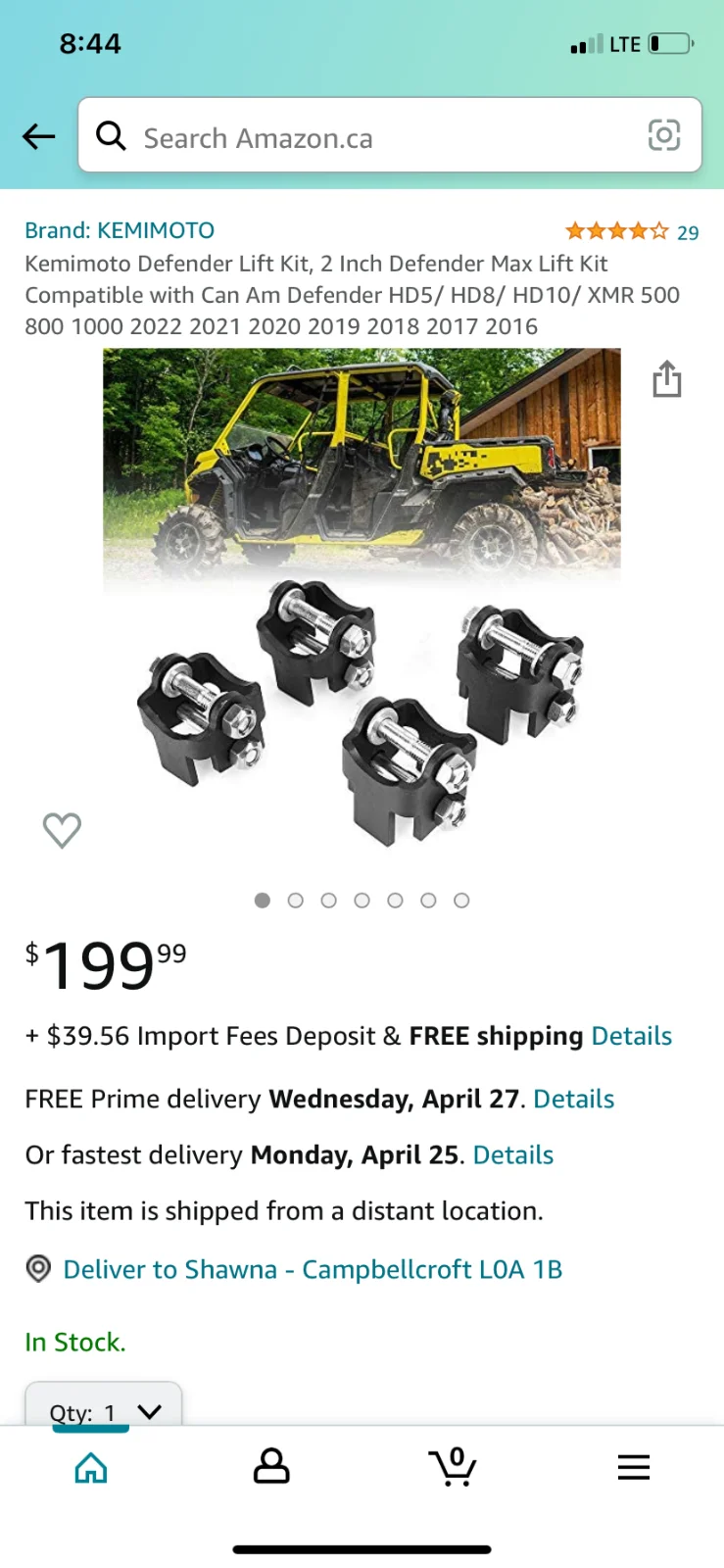View Import Fees Deposit details
Image resolution: width=724 pixels, height=1568 pixels.
point(632,1036)
